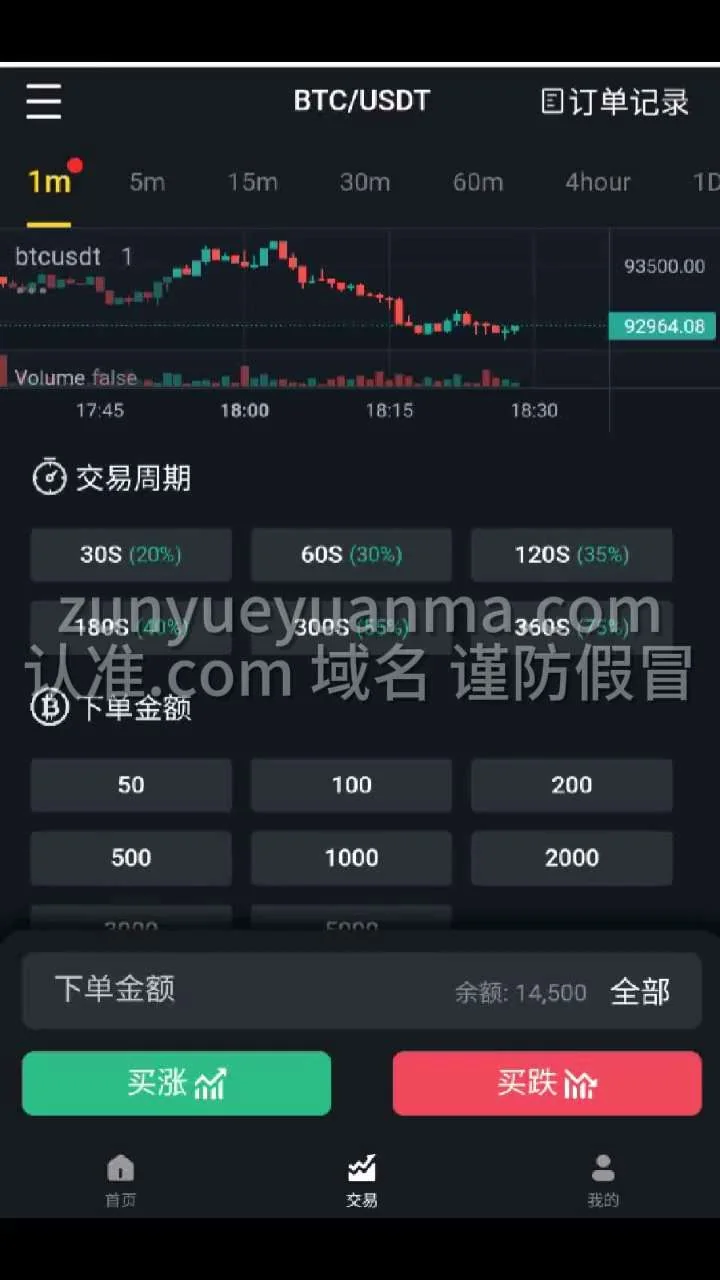Switch chart to 30m interval

click(364, 182)
